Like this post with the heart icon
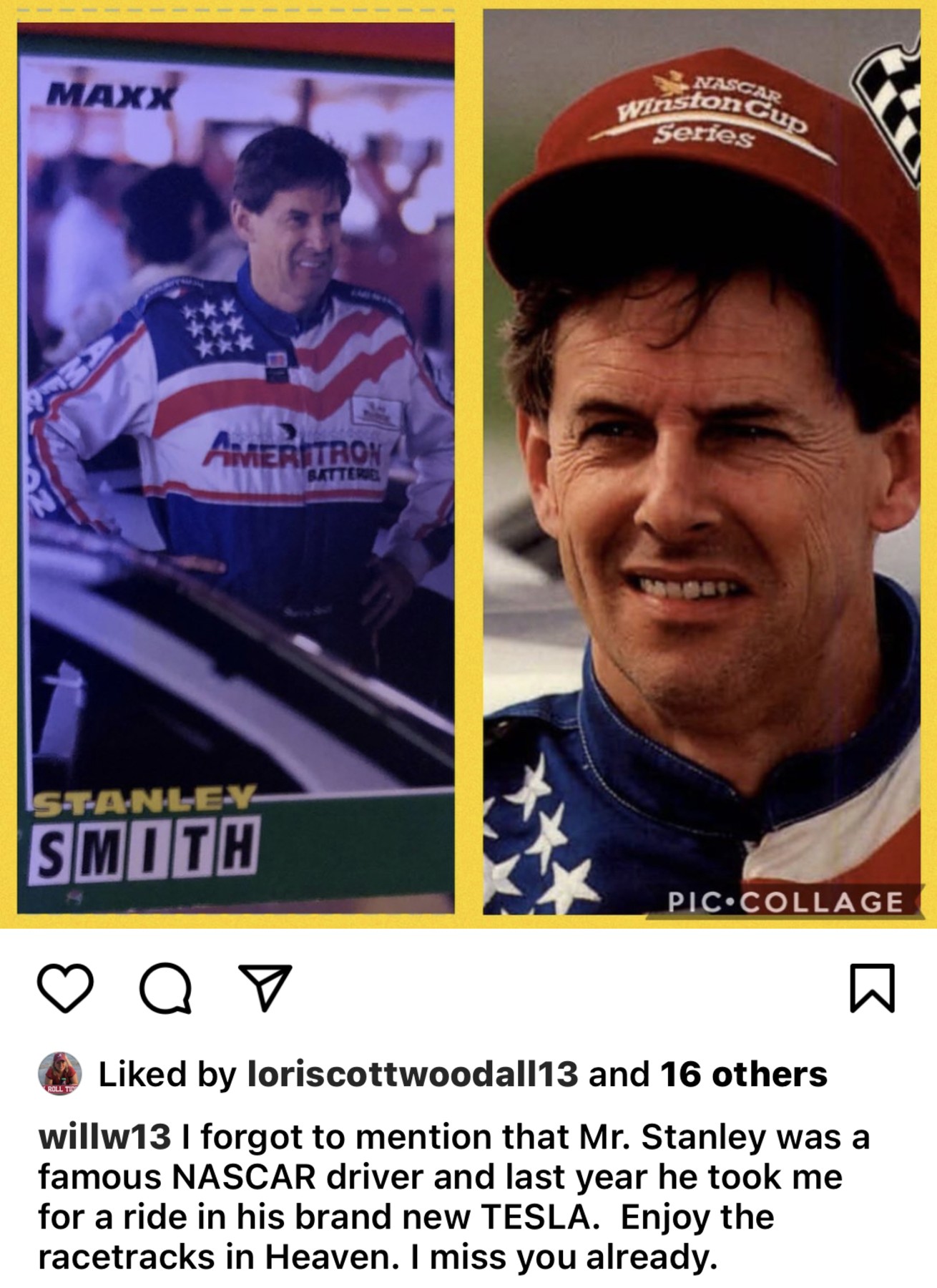This screenshot has height=1288, width=937. pyautogui.click(x=65, y=987)
